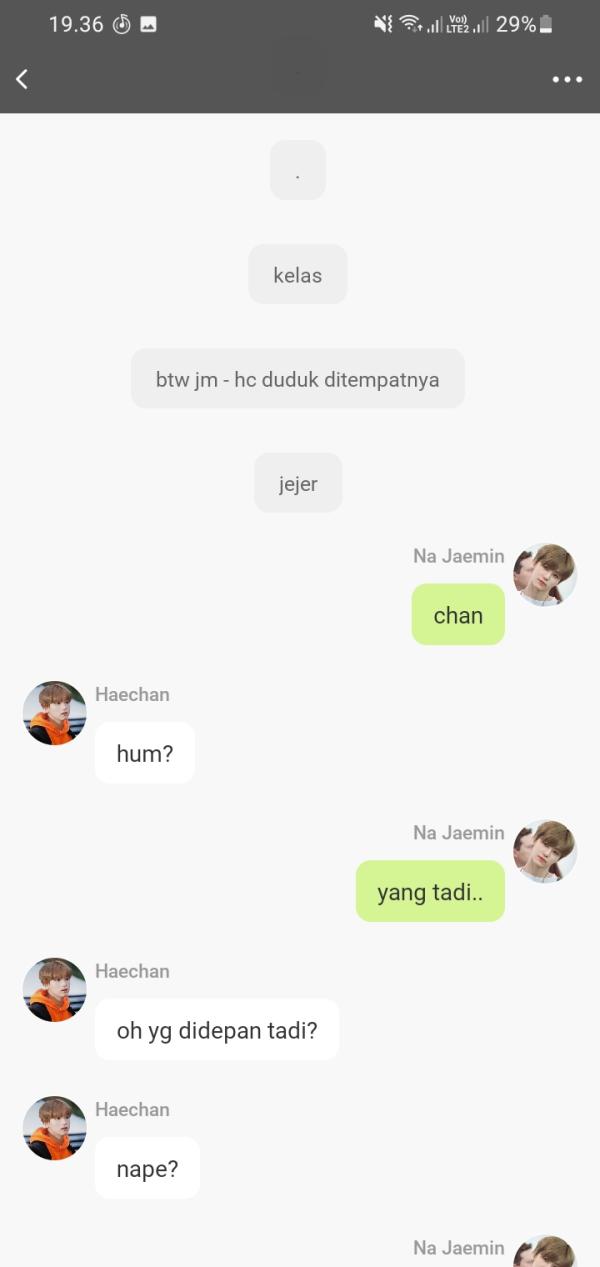Open the three-dot overflow menu
Image resolution: width=600 pixels, height=1267 pixels.
(x=567, y=79)
